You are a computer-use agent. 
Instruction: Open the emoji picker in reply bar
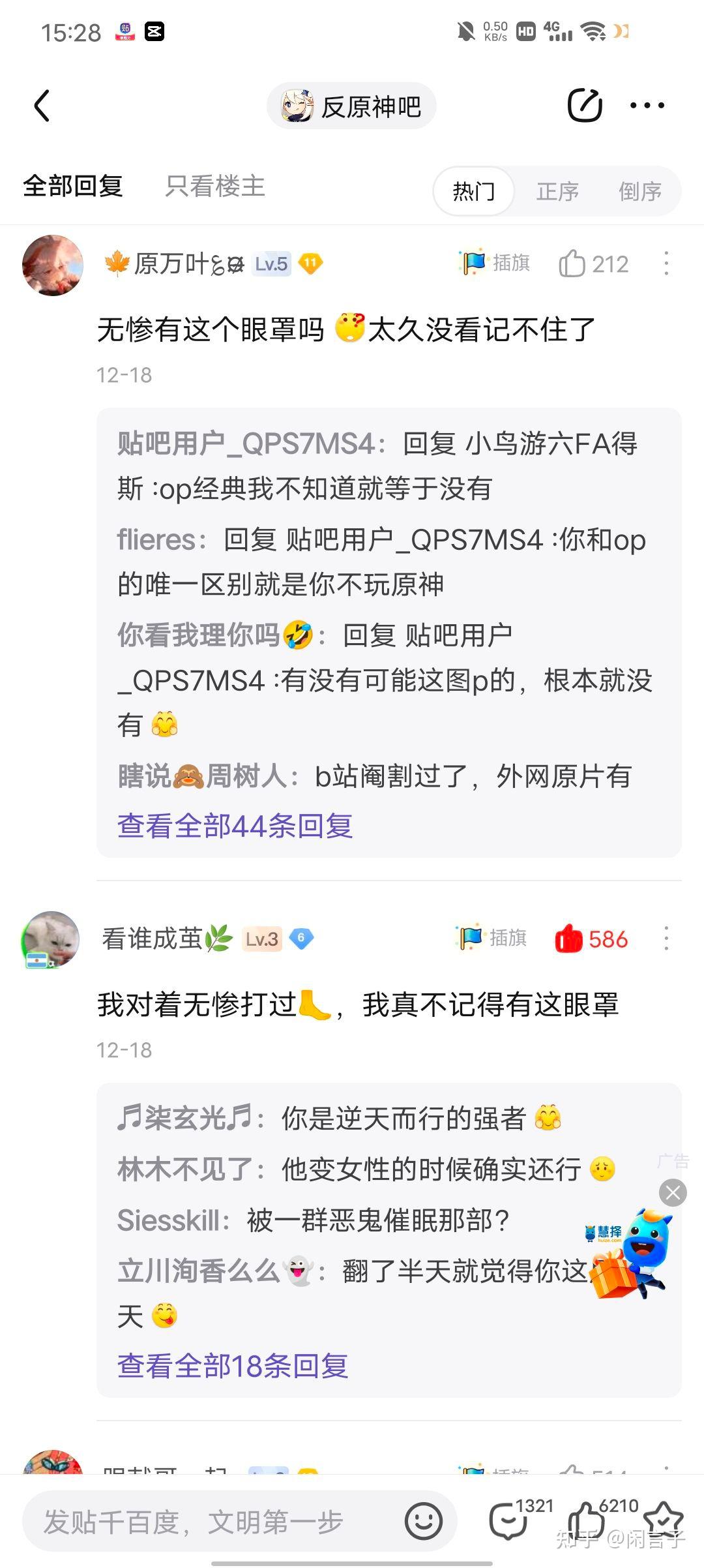click(423, 1522)
